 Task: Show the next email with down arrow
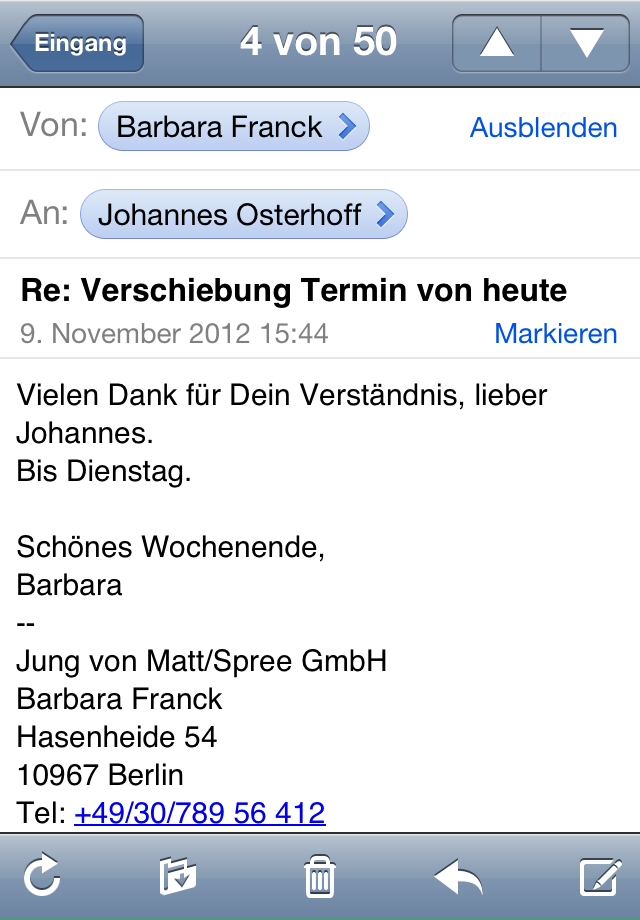(585, 44)
